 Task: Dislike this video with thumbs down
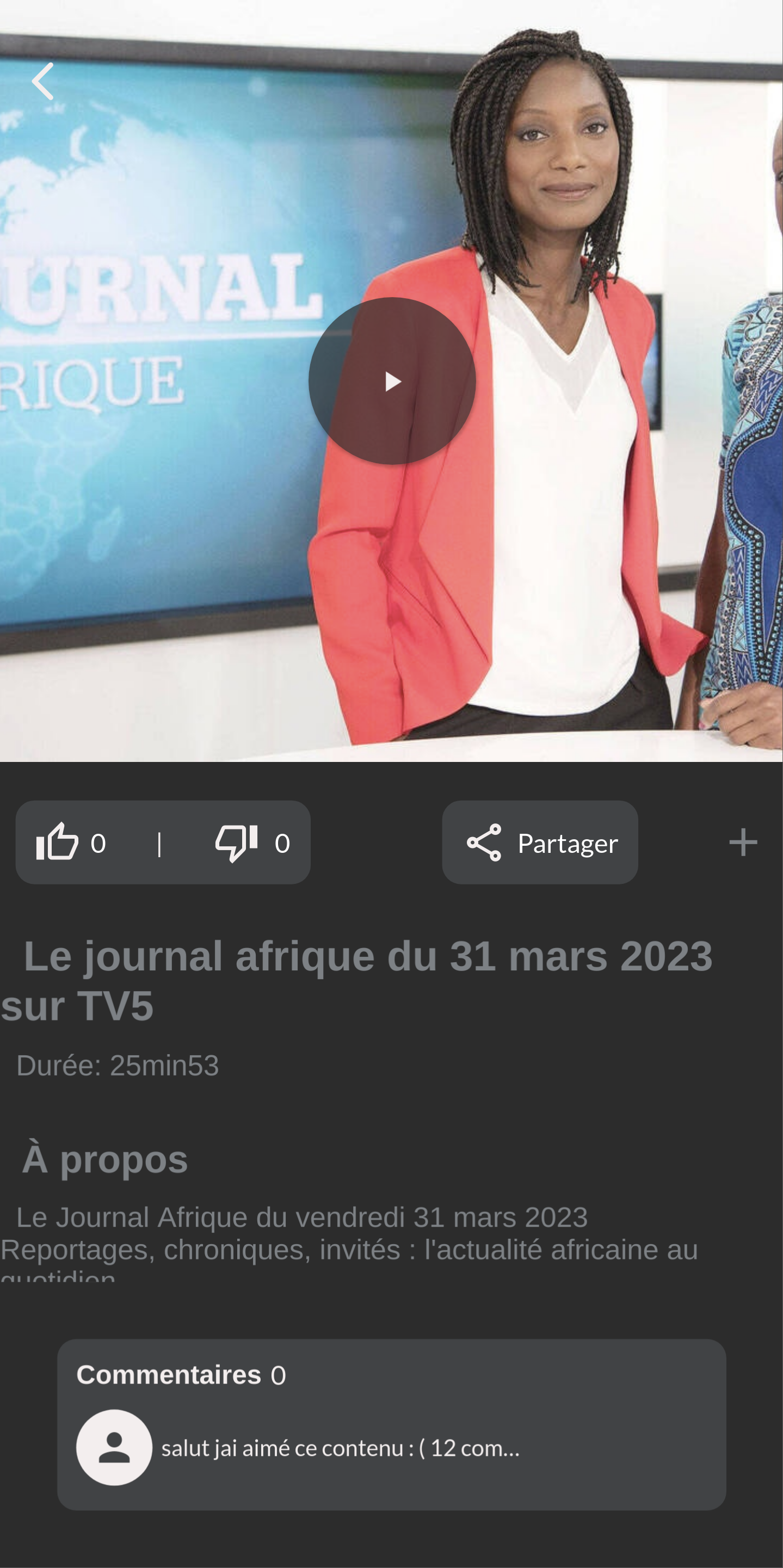coord(237,843)
